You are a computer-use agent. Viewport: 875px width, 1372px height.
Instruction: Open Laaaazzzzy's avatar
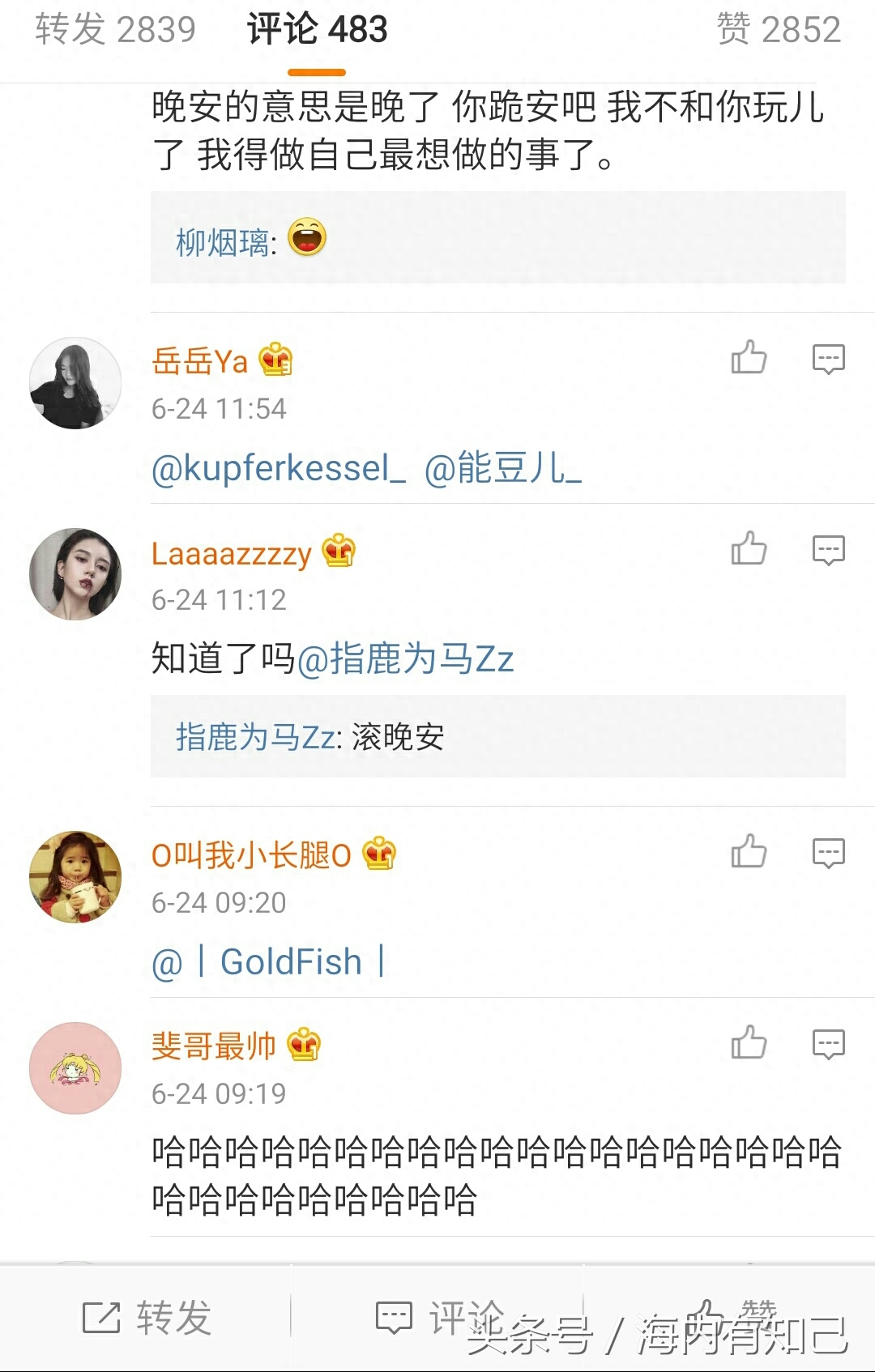pyautogui.click(x=75, y=574)
